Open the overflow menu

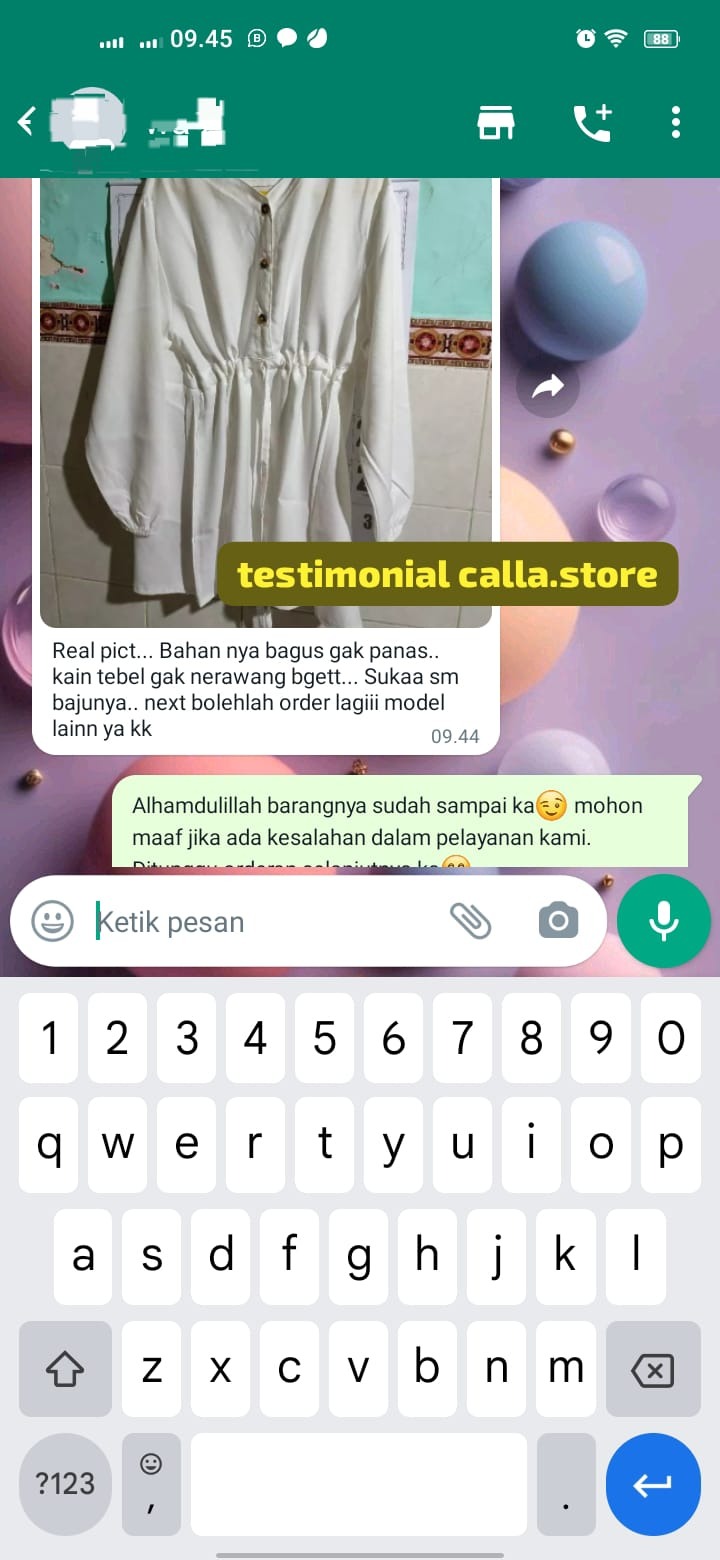click(676, 123)
